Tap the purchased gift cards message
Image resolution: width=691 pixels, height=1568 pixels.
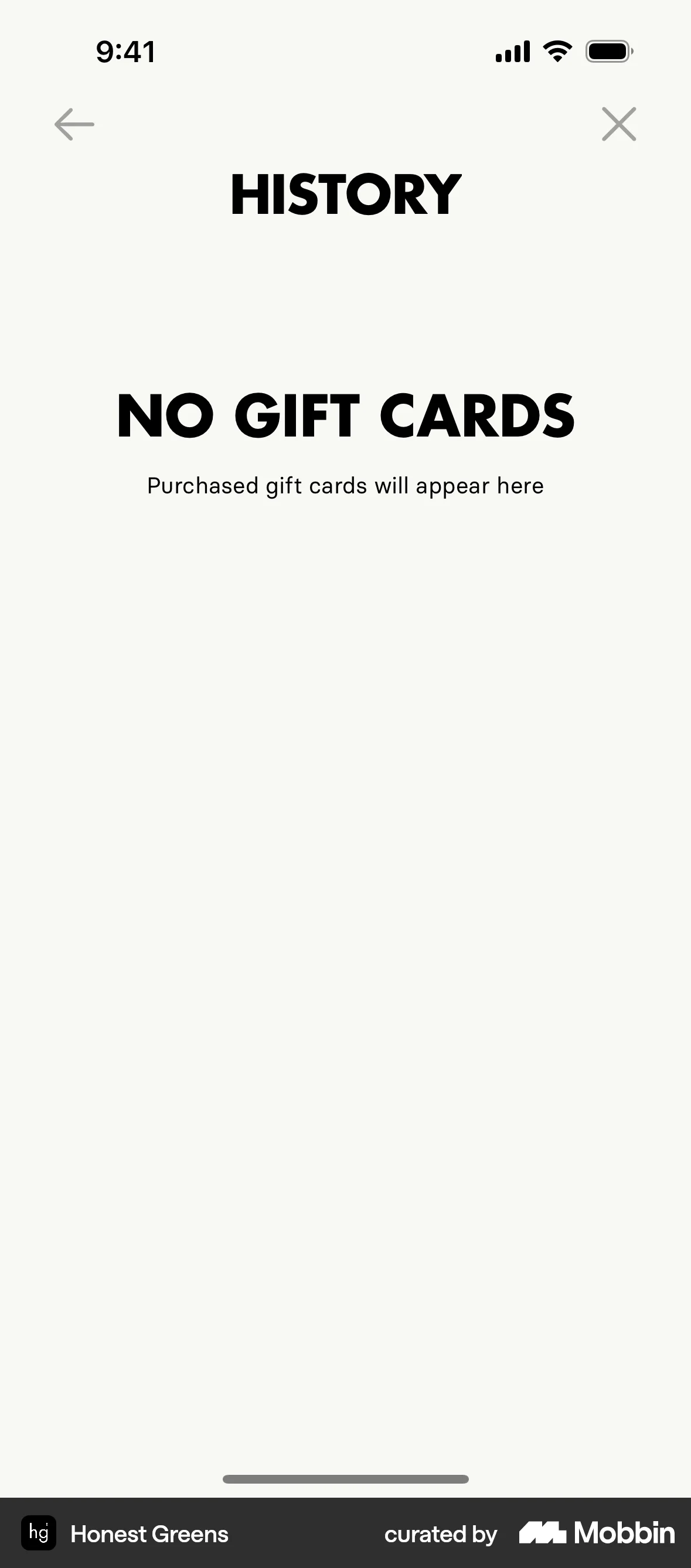(x=346, y=485)
